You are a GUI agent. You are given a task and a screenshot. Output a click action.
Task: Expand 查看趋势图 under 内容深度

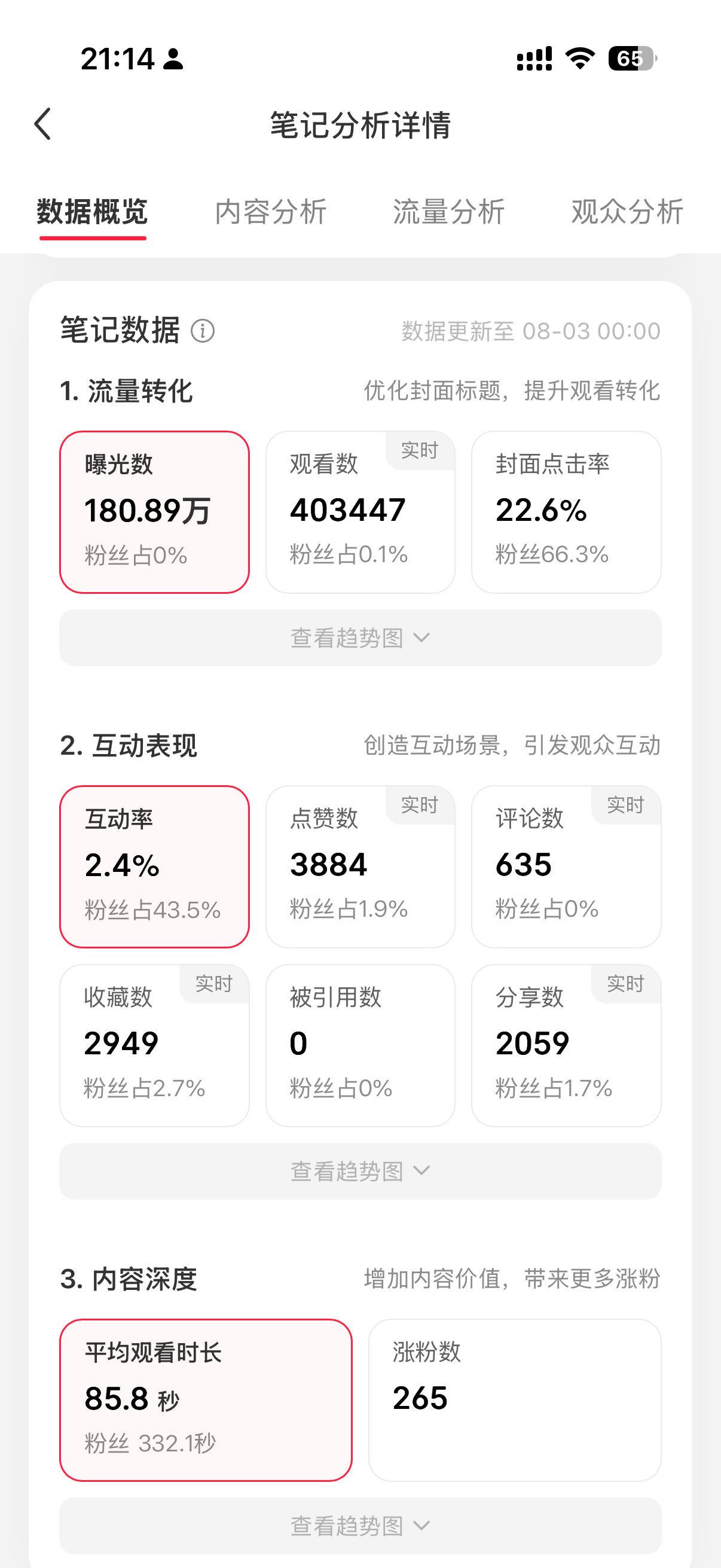pyautogui.click(x=360, y=1526)
